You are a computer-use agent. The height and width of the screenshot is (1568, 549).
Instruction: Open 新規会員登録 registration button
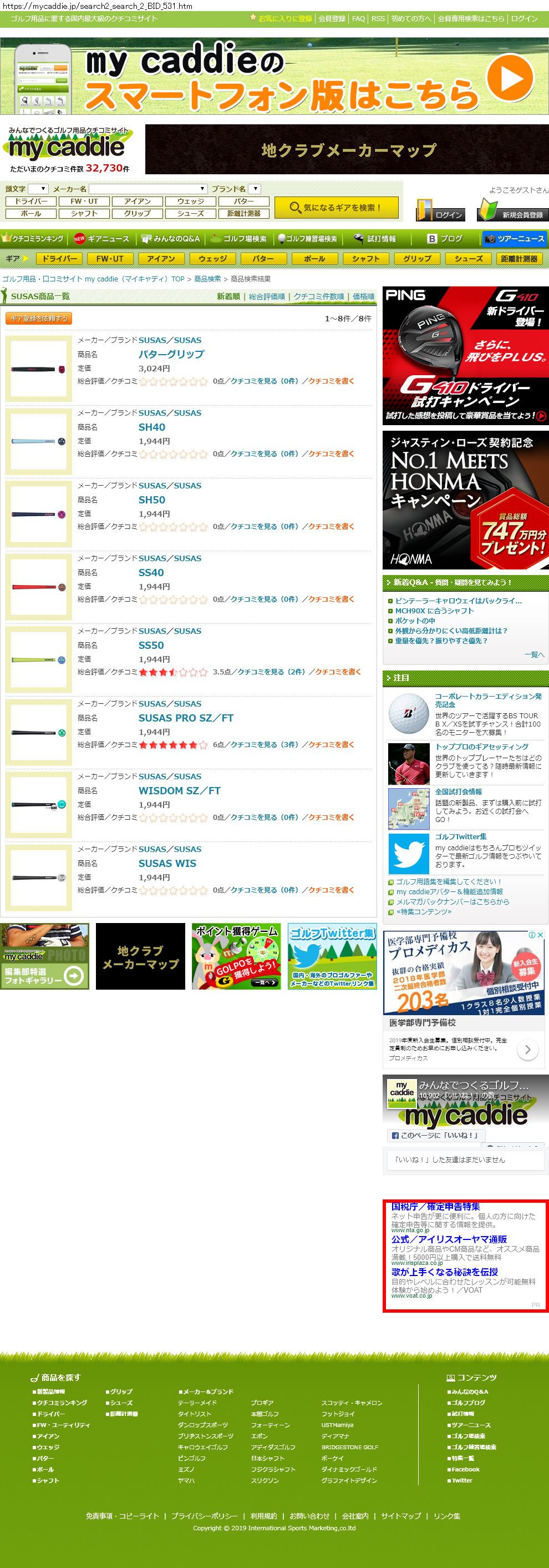pos(513,210)
